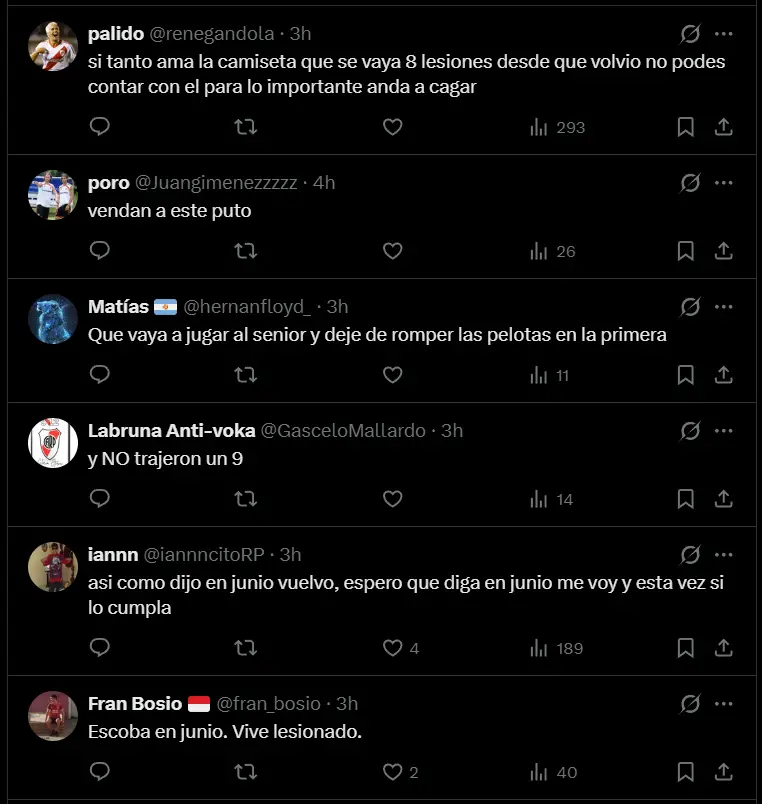
Task: Reply to Labruna Anti-voka's tweet
Action: click(x=99, y=499)
